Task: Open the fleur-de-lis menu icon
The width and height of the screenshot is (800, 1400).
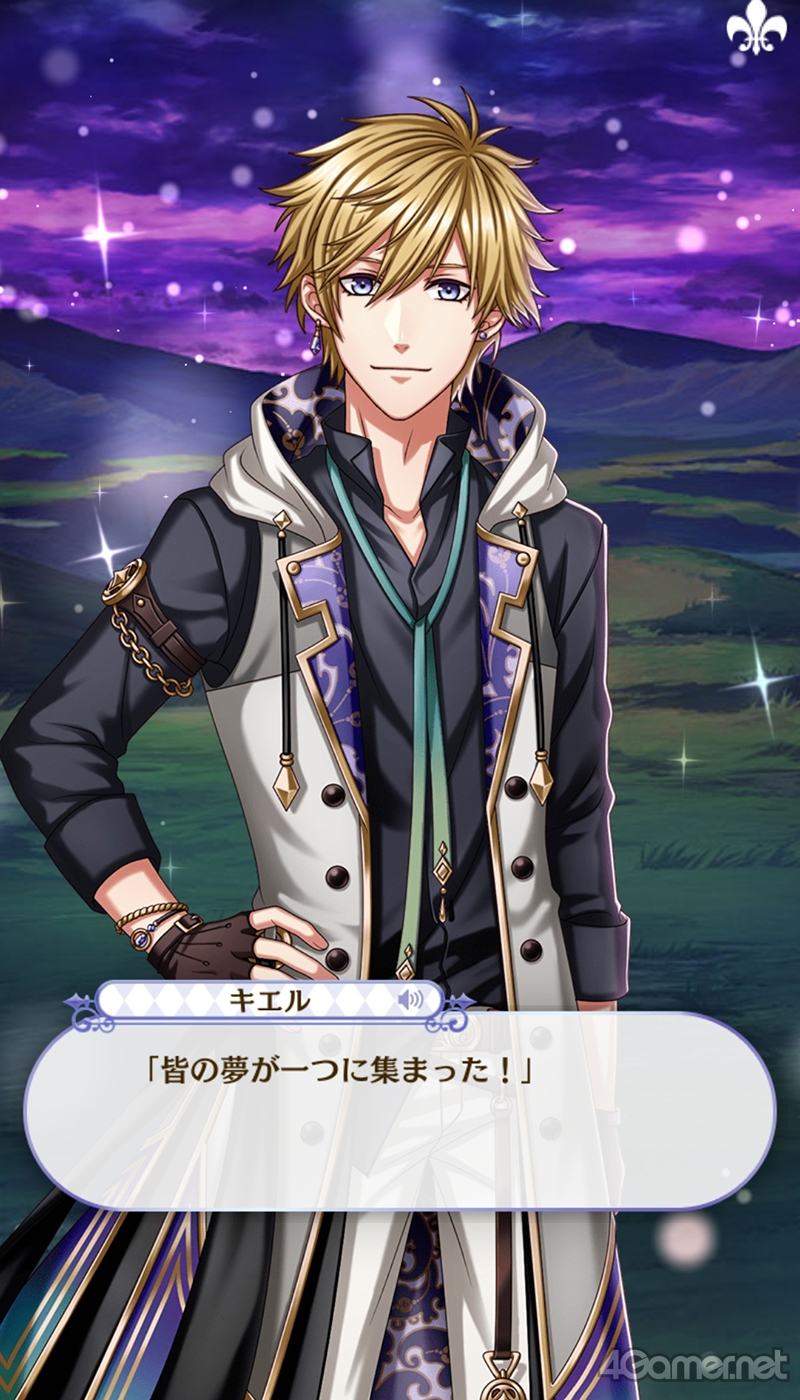Action: (755, 28)
